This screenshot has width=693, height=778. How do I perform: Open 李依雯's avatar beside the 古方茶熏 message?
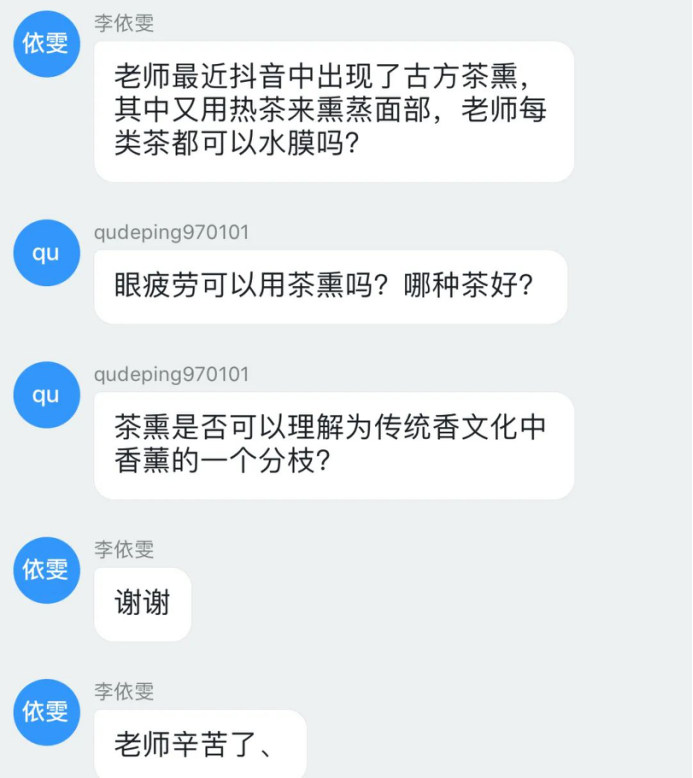pos(46,45)
